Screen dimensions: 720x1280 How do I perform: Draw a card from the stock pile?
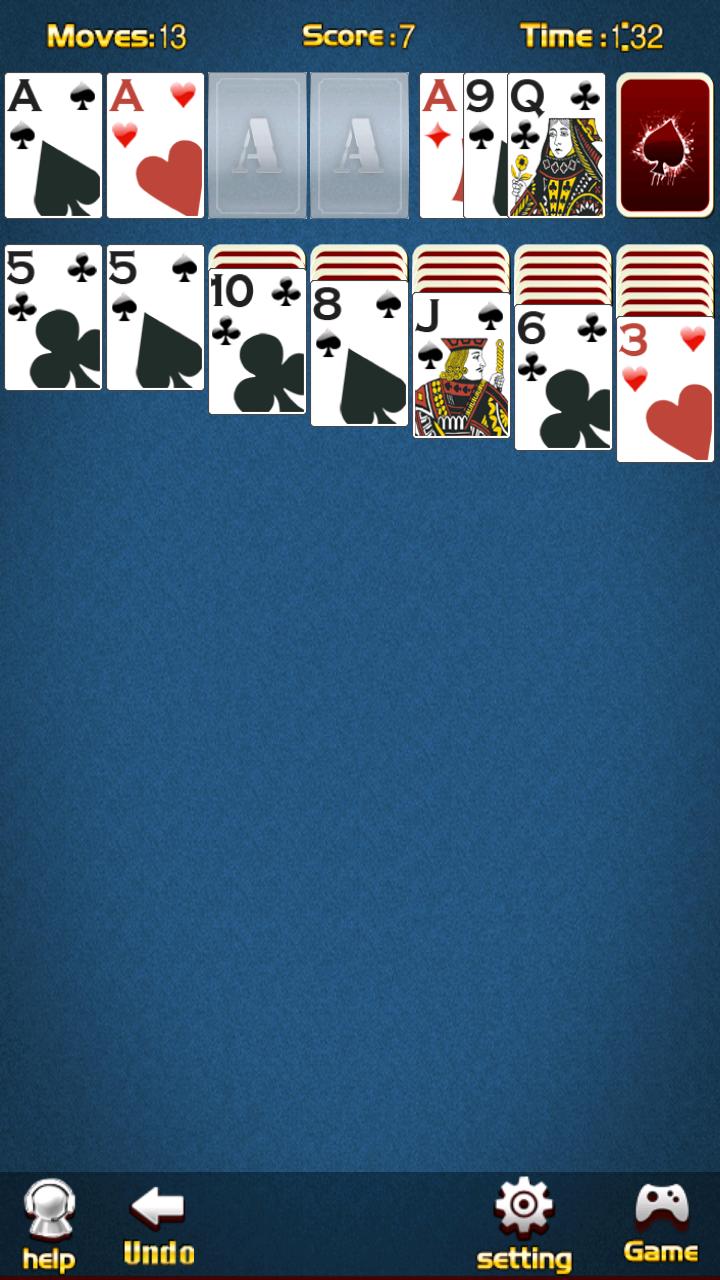click(665, 145)
